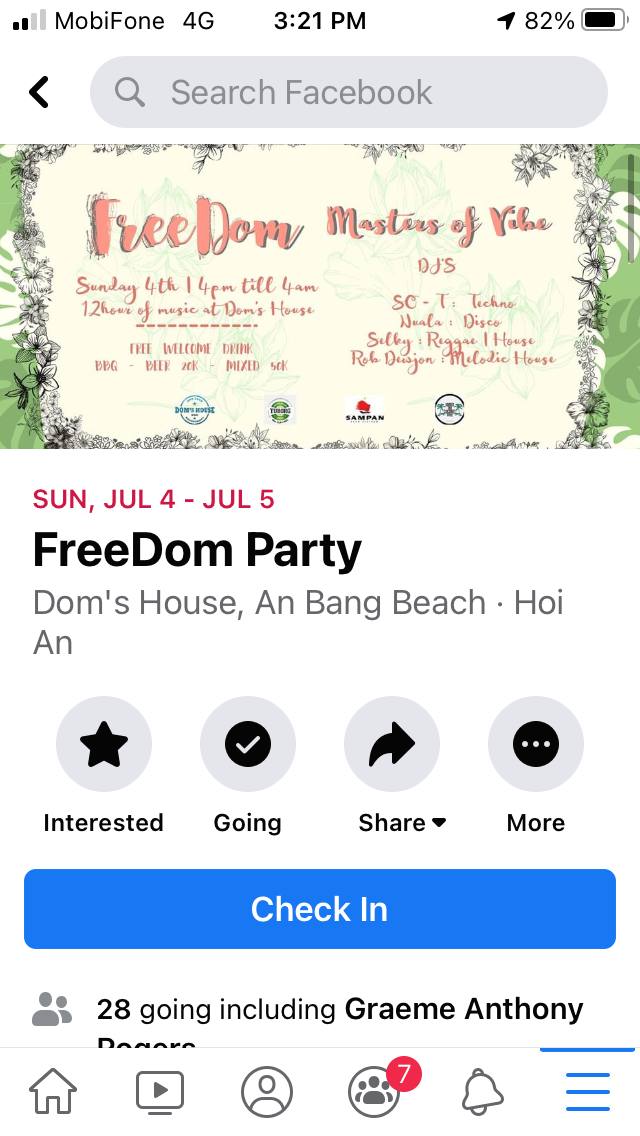
Task: Open the Watch video tab
Action: [x=160, y=1090]
